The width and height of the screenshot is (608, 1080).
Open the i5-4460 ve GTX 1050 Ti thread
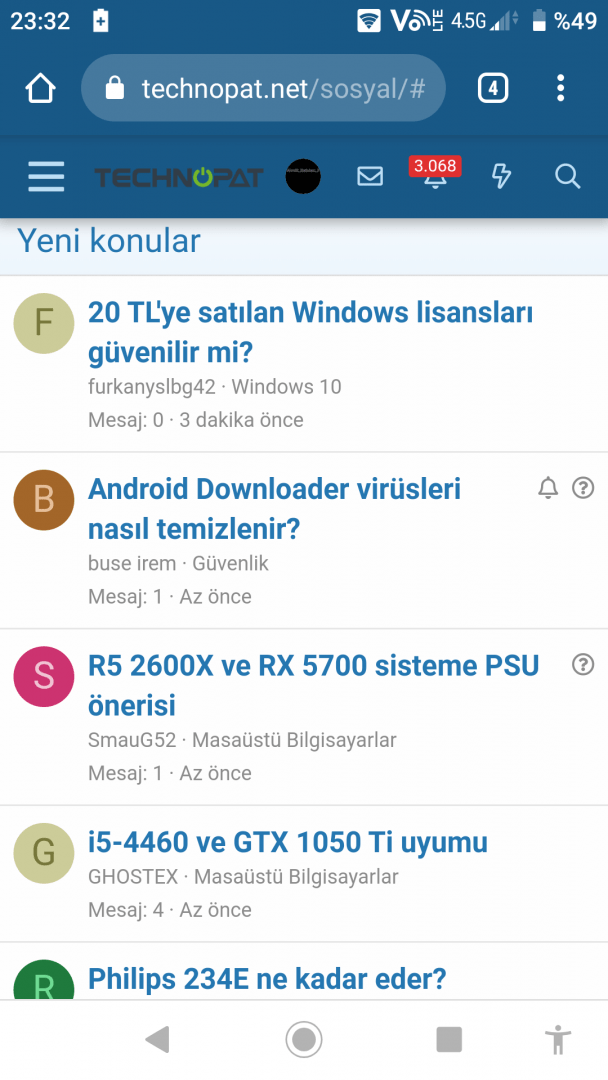pos(288,842)
